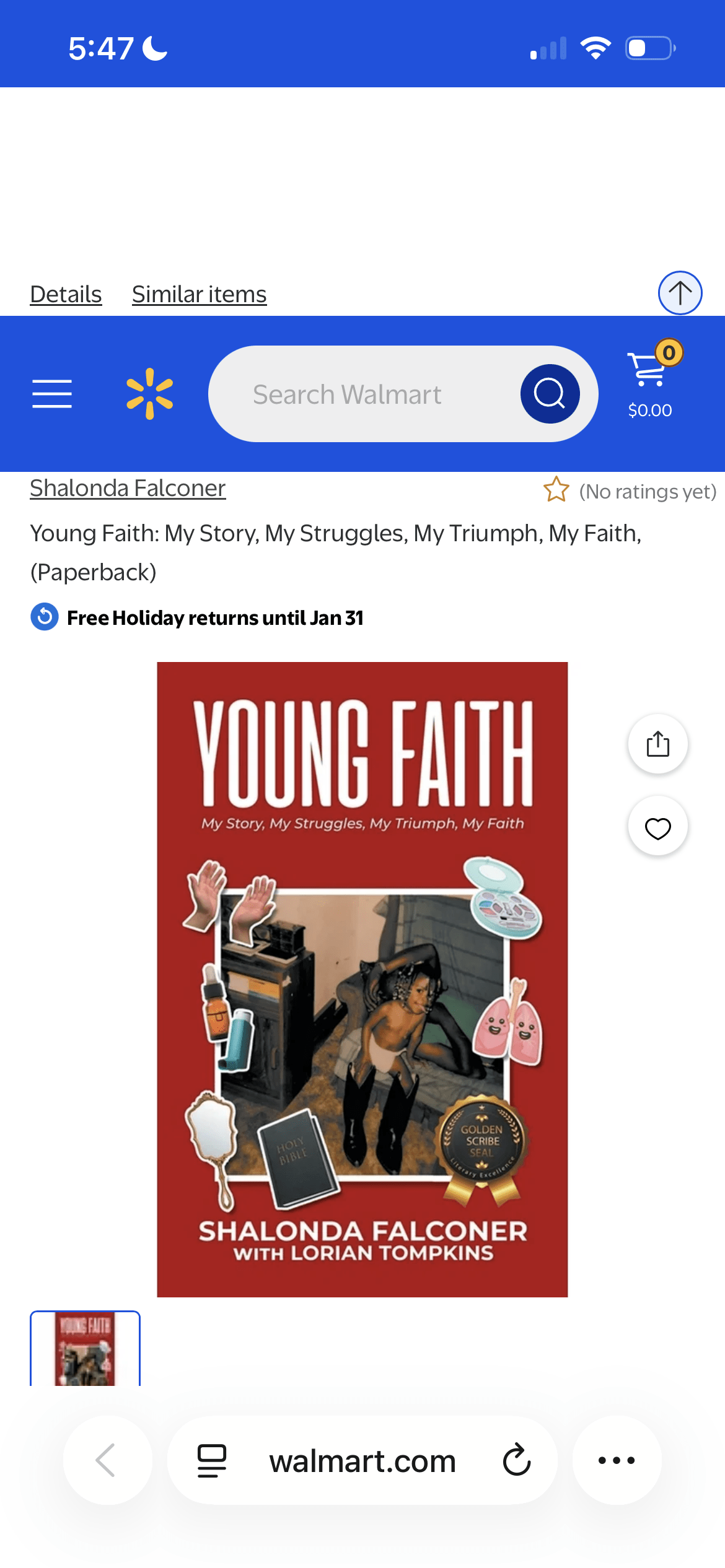The image size is (725, 1568).
Task: Open the page settings icon beside walmart.com
Action: [212, 1460]
